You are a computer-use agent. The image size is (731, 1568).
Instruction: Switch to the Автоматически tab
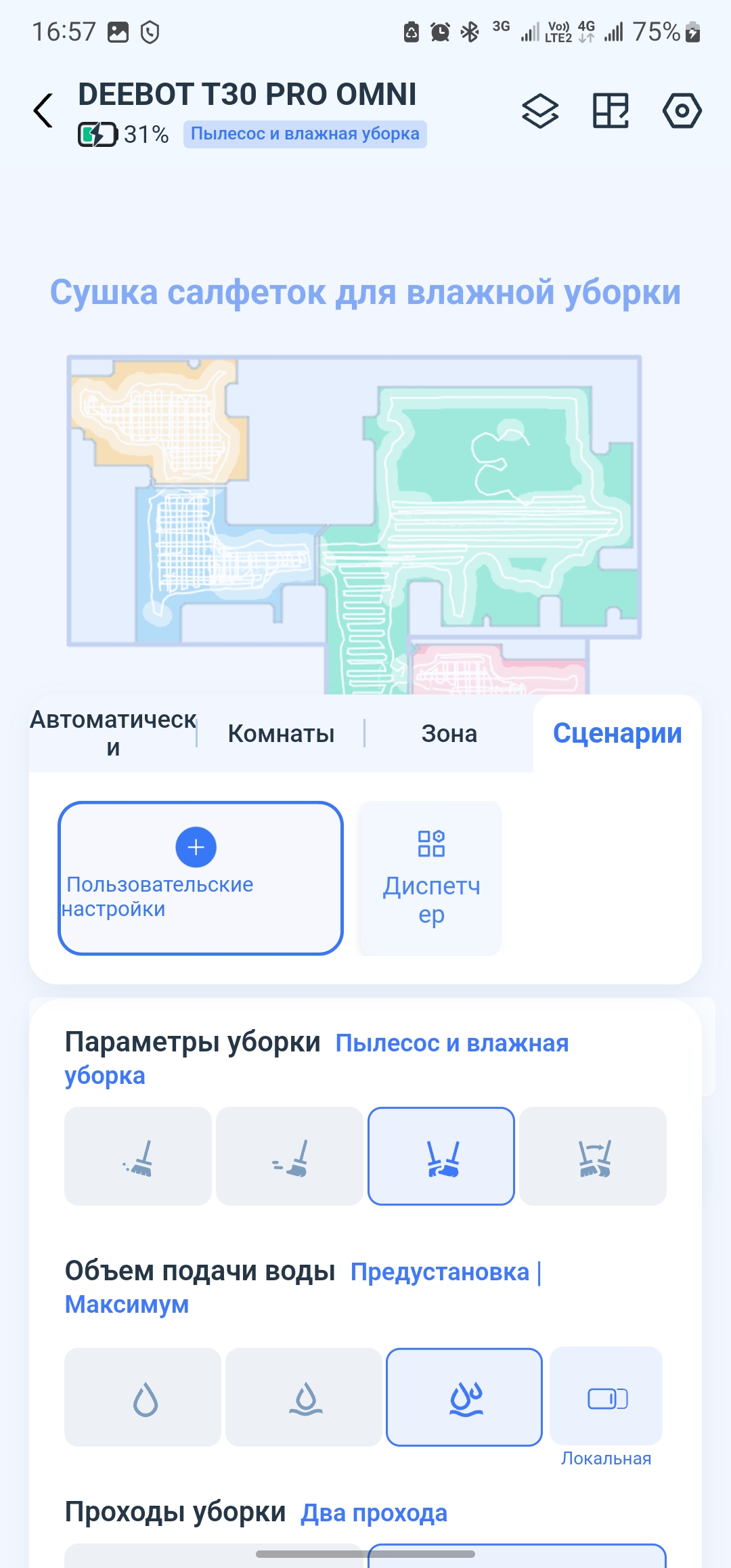click(x=113, y=733)
